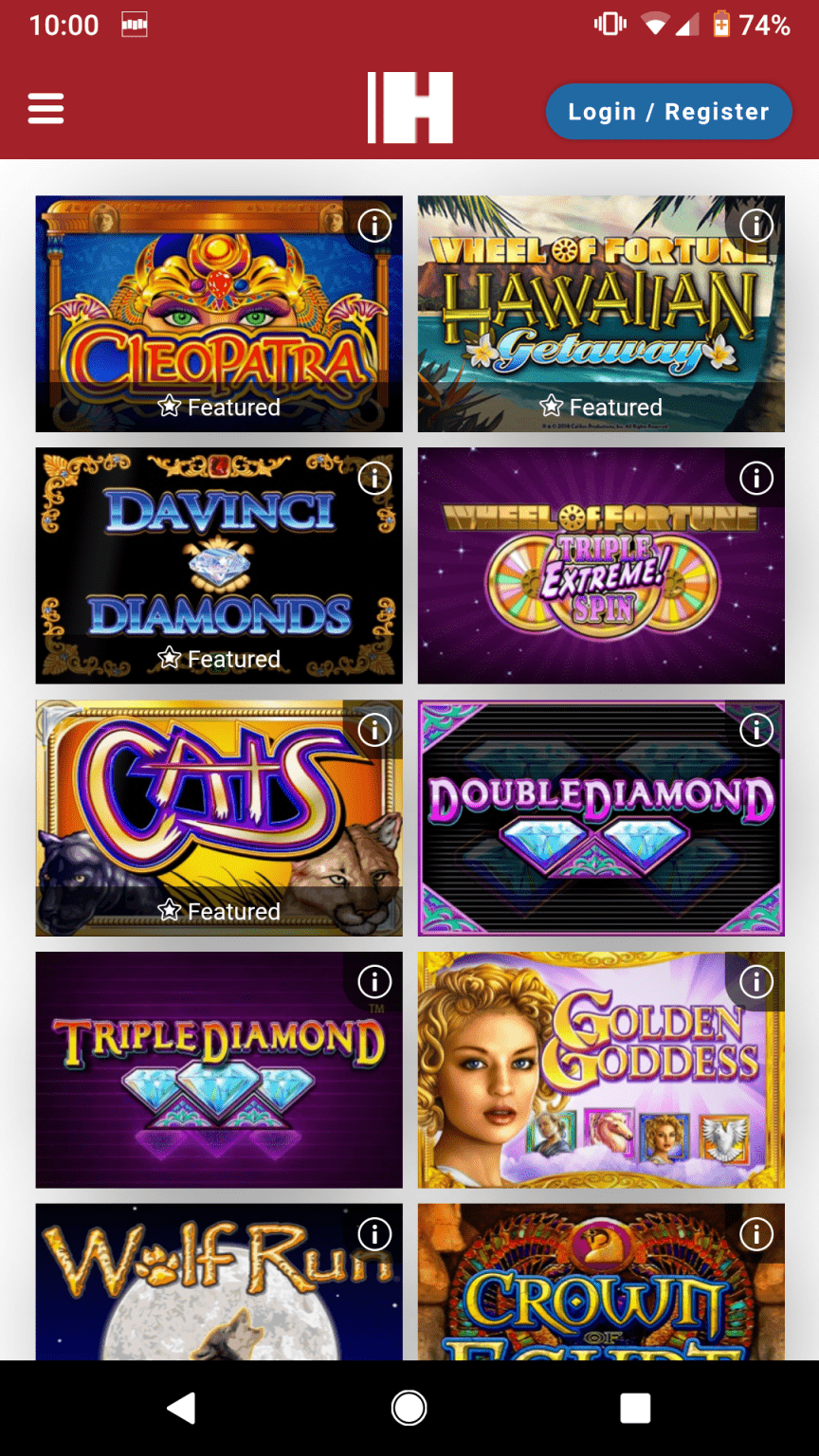The width and height of the screenshot is (819, 1456).
Task: Open the recent apps overview button
Action: tap(635, 1410)
